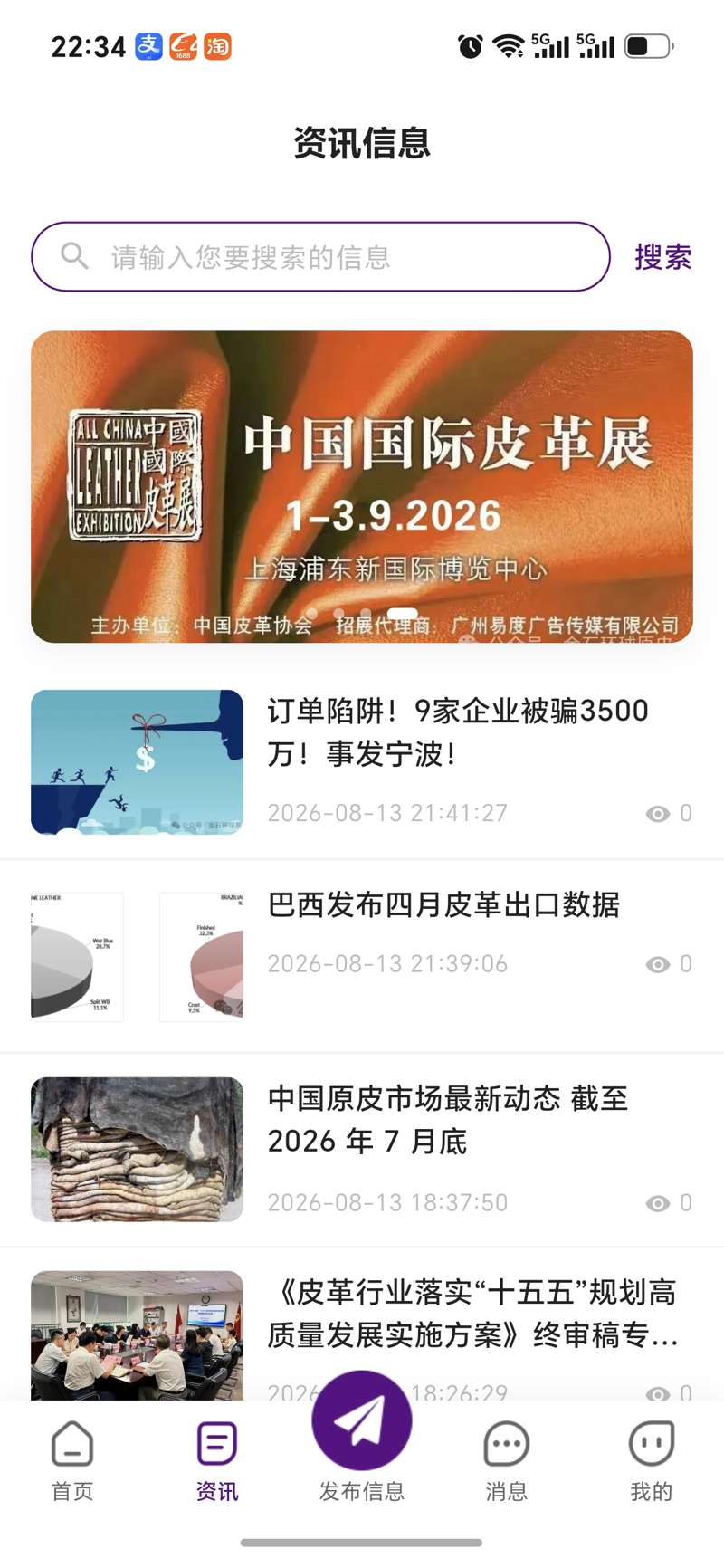724x1568 pixels.
Task: Select the 资讯 tab
Action: [217, 1459]
